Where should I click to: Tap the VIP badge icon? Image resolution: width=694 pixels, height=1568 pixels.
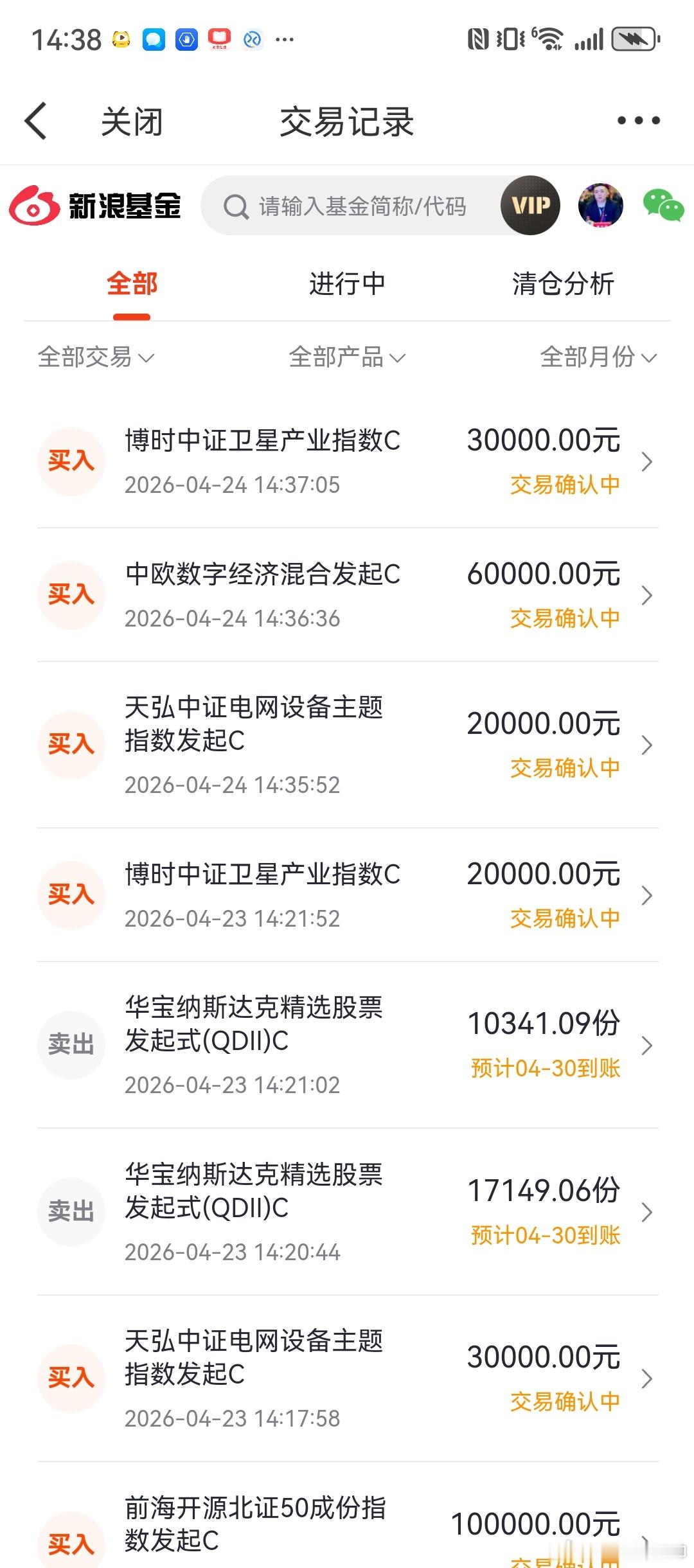(x=529, y=206)
